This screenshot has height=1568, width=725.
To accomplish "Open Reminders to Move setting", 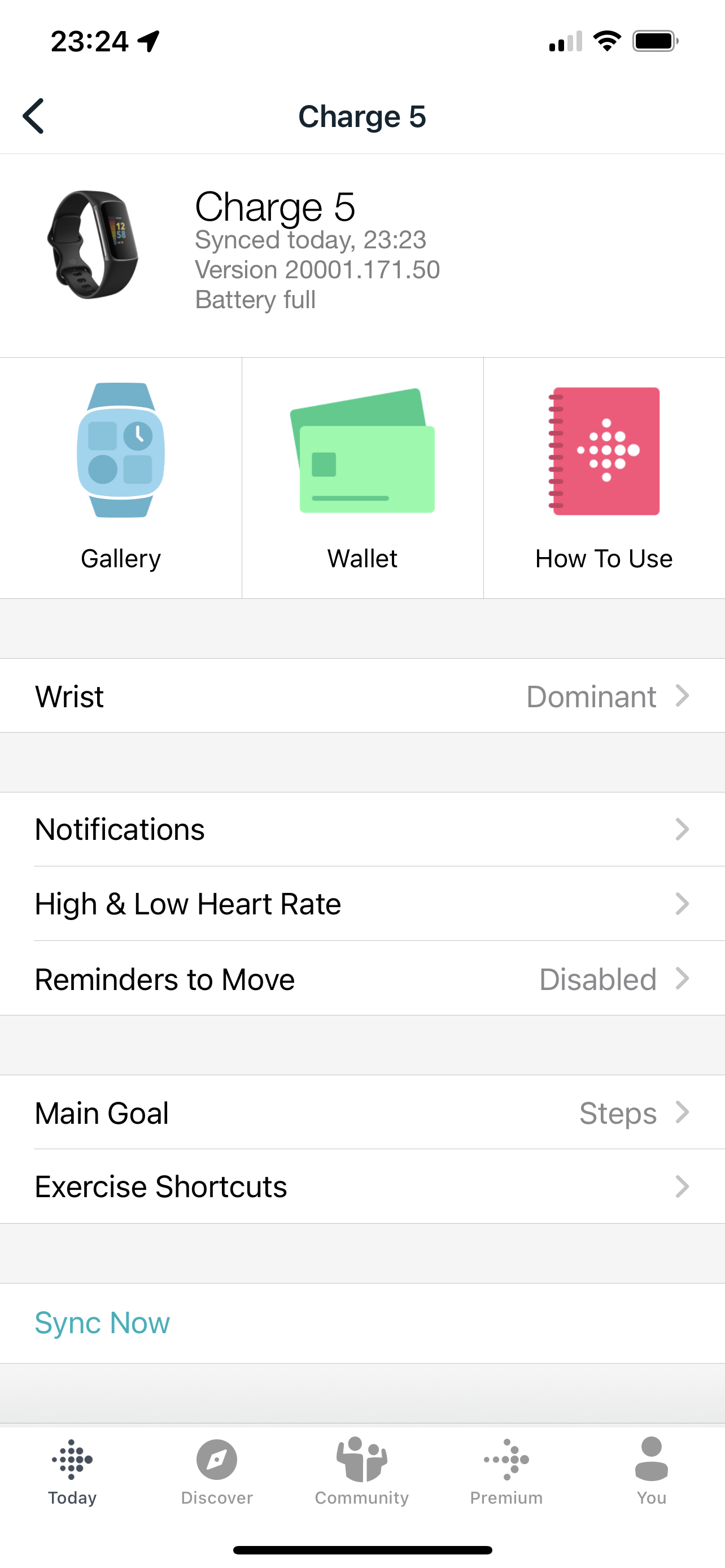I will [x=362, y=979].
